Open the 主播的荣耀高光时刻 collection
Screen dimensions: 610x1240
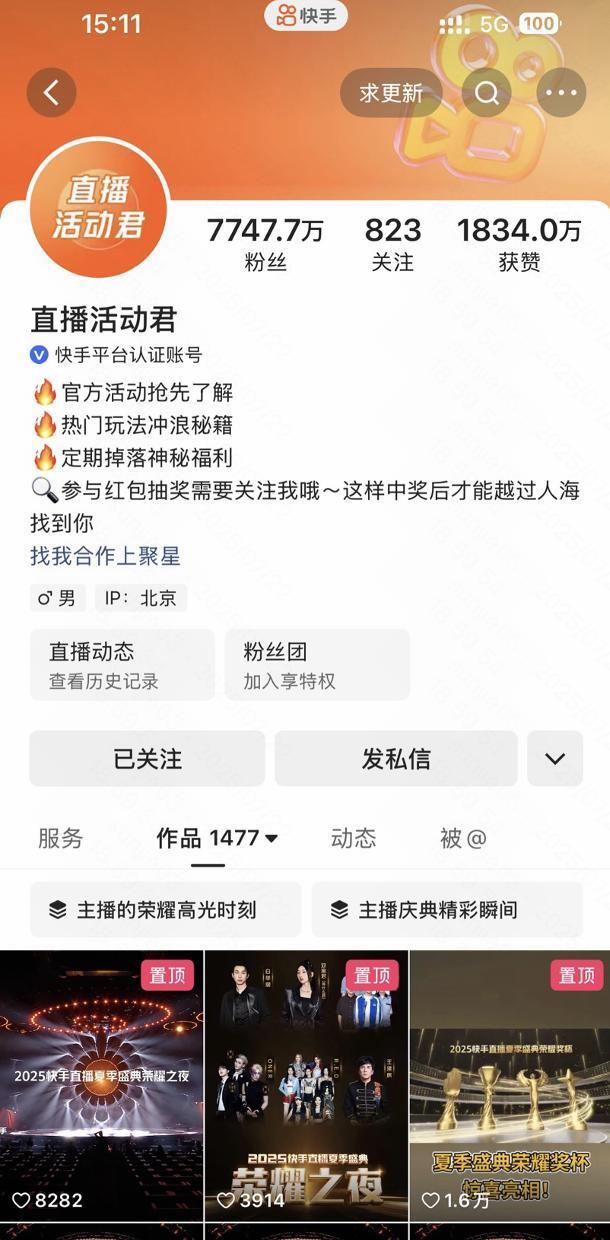(x=165, y=910)
